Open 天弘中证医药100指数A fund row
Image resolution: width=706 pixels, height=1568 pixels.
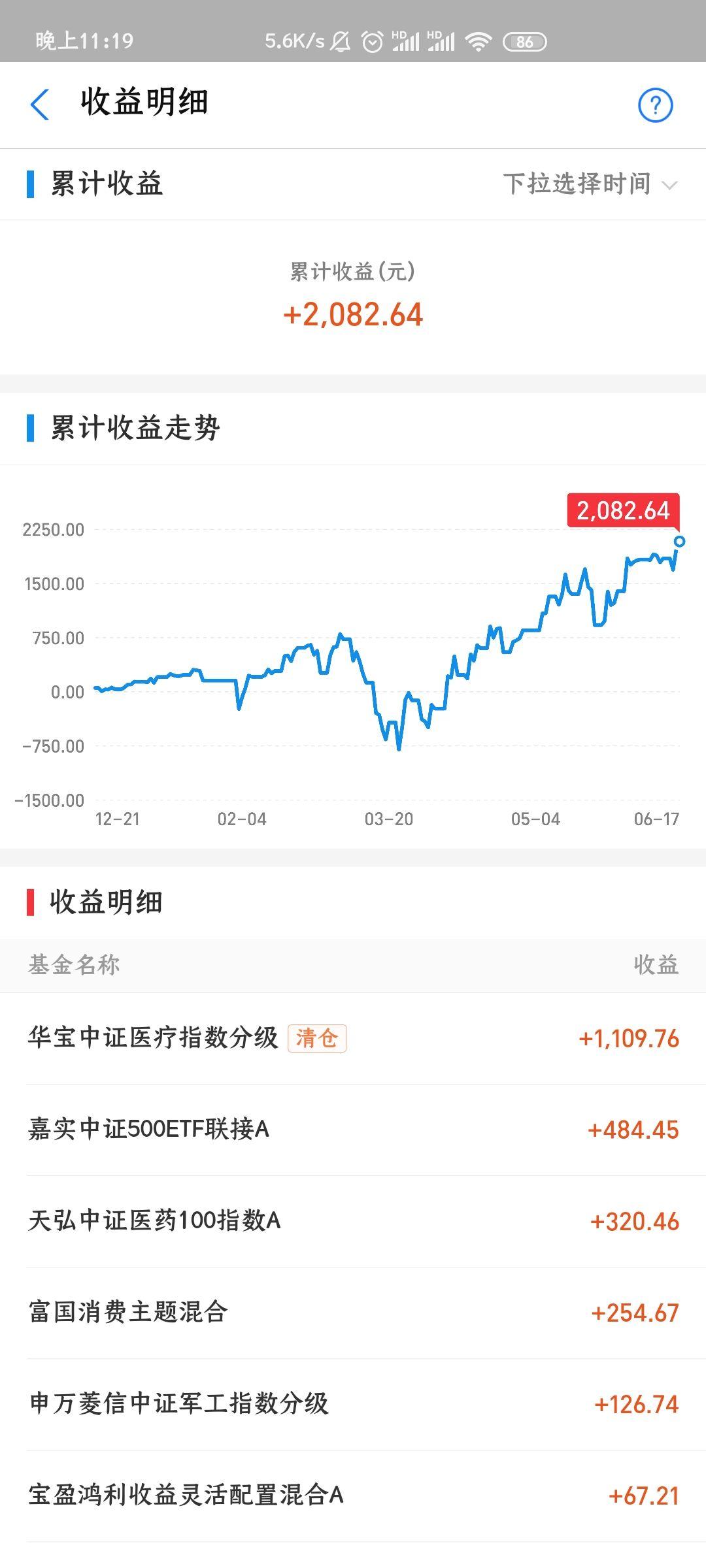tap(353, 1221)
